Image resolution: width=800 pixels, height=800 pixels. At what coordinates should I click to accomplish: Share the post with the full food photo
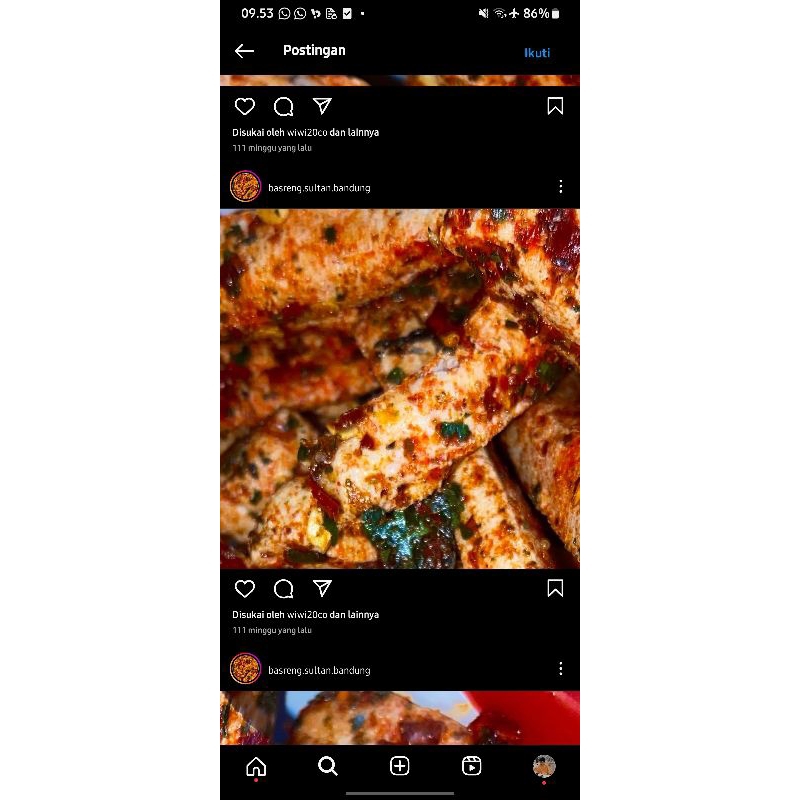coord(322,588)
